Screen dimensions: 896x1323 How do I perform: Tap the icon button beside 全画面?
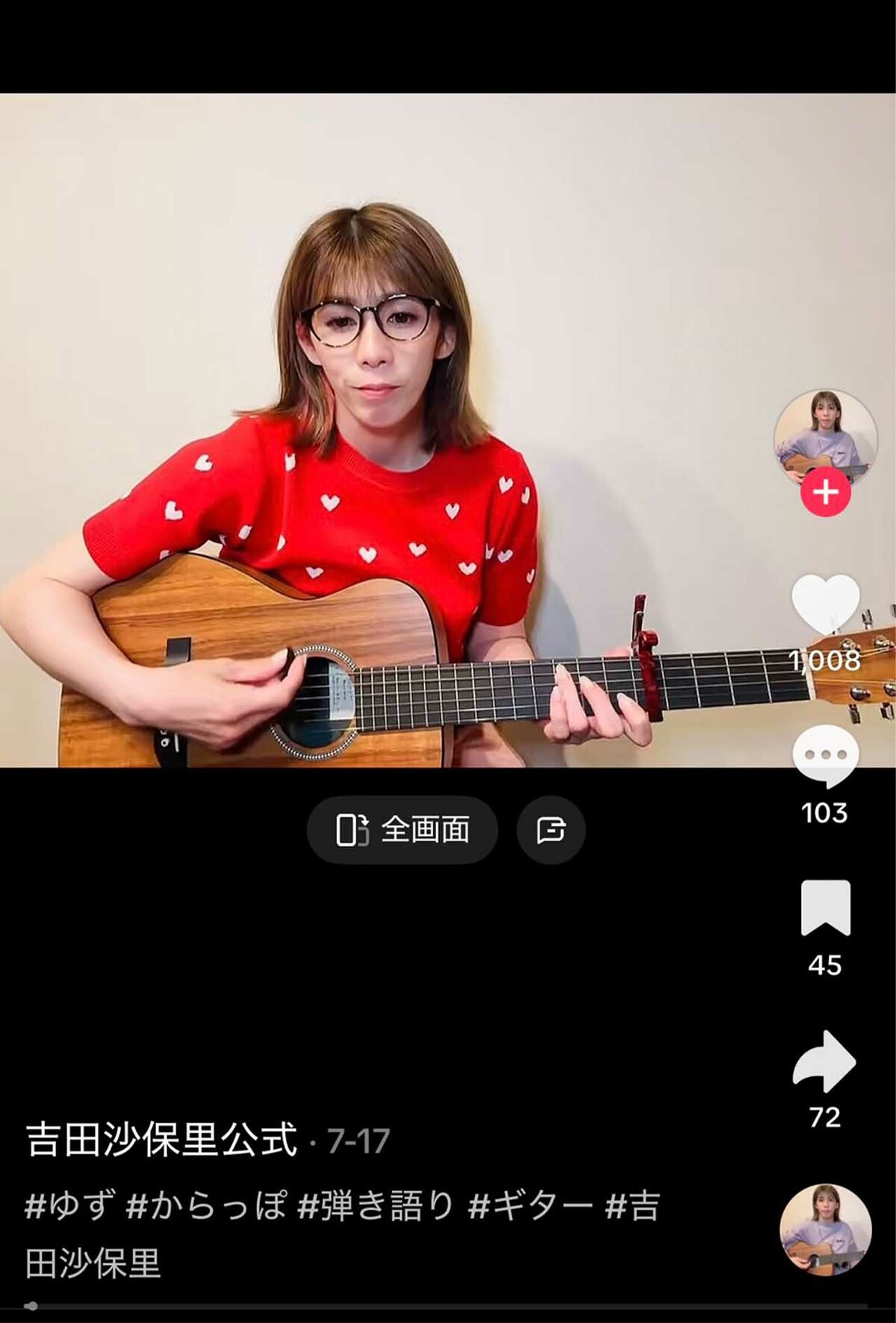tap(551, 830)
